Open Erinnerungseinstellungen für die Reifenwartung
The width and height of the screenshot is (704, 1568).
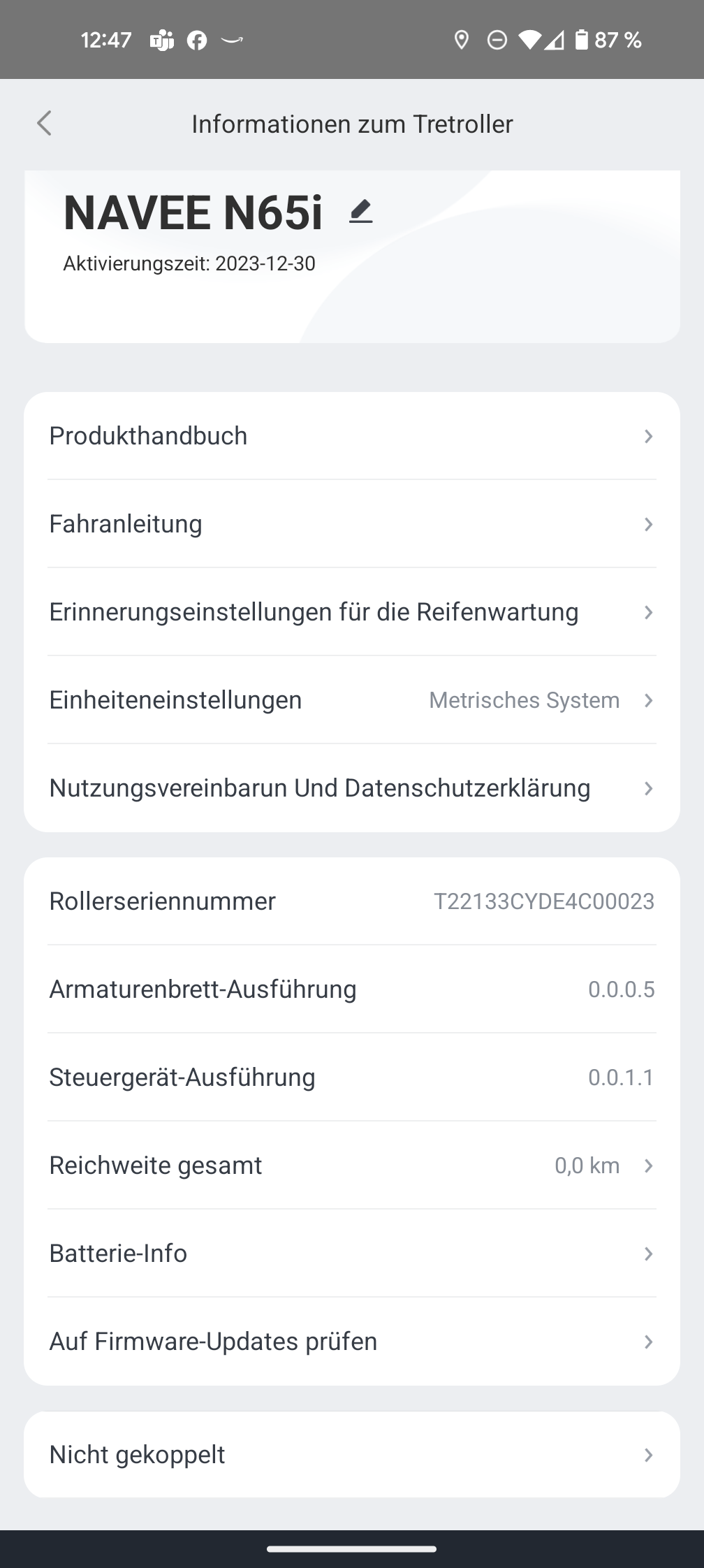(x=352, y=612)
